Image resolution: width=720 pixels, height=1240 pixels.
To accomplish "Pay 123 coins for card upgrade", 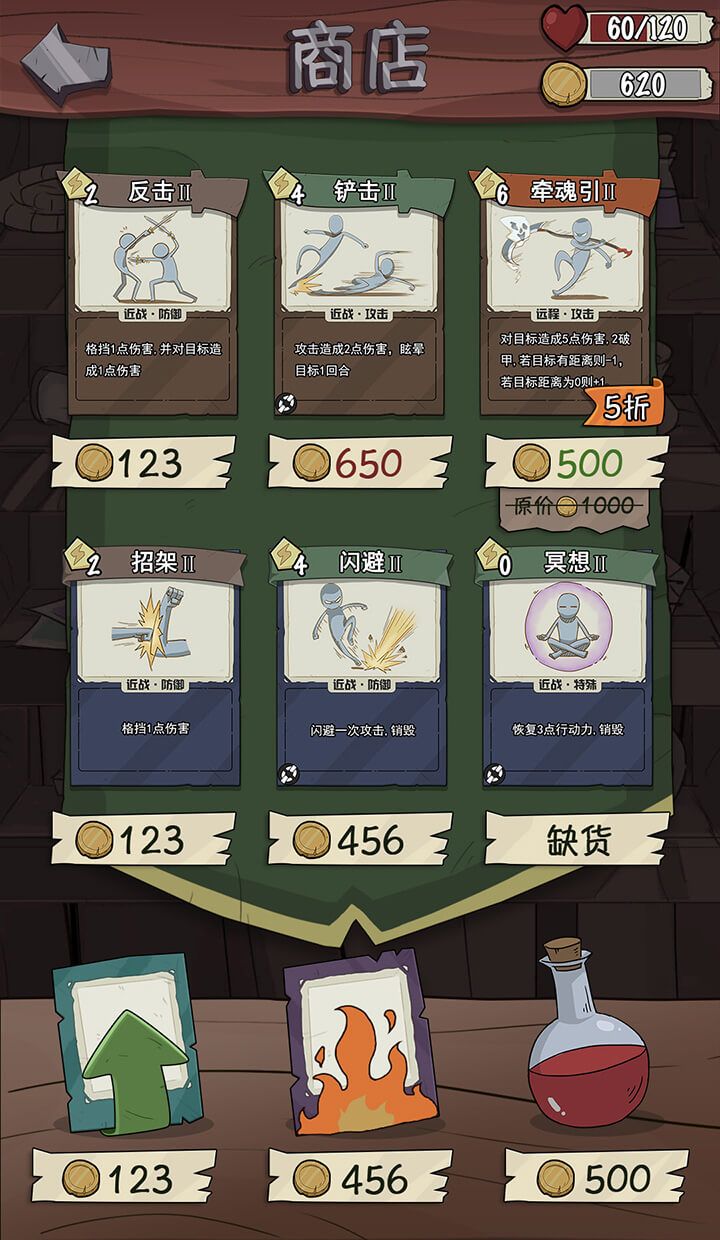I will (x=124, y=1178).
